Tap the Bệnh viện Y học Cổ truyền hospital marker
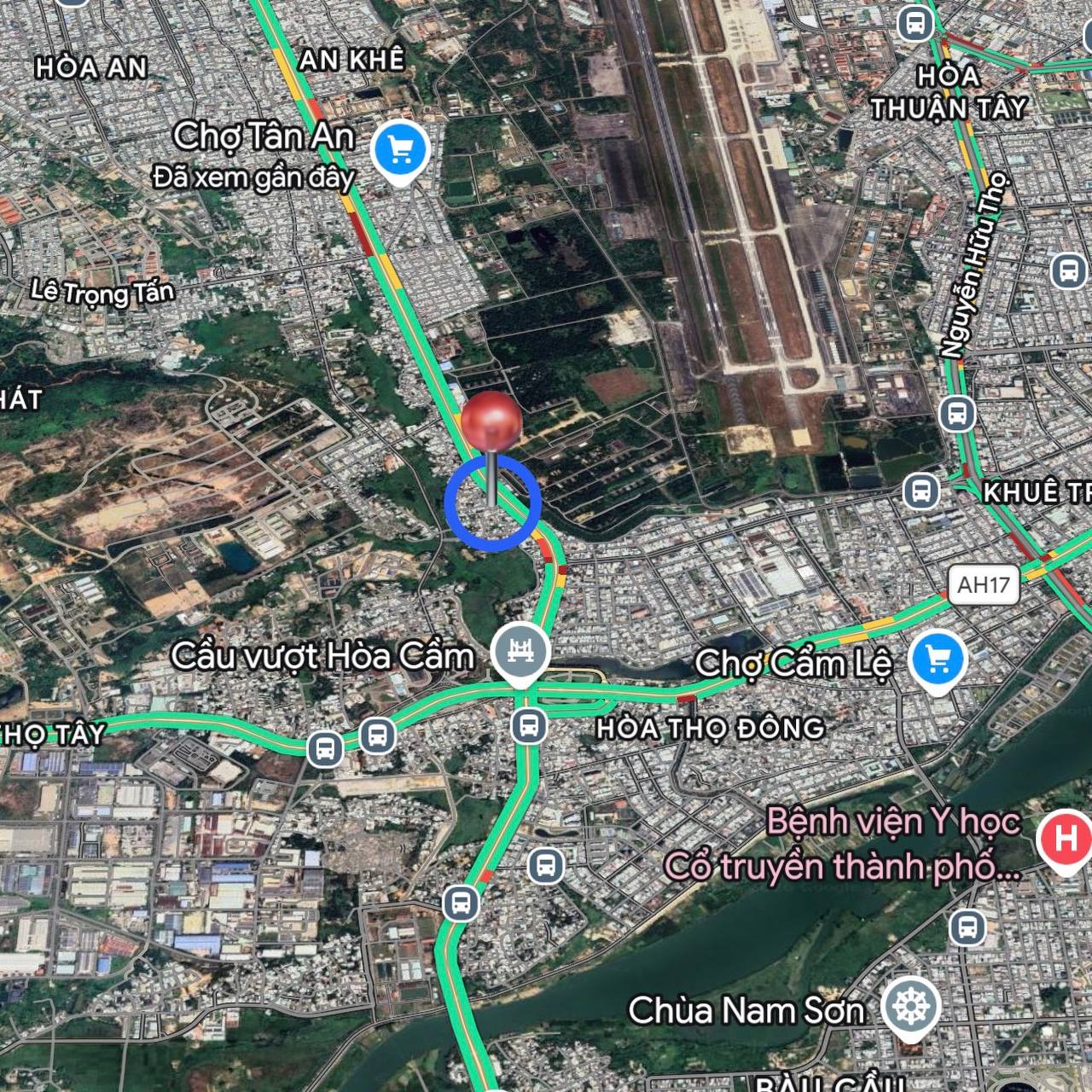This screenshot has width=1092, height=1092. pos(1064,839)
